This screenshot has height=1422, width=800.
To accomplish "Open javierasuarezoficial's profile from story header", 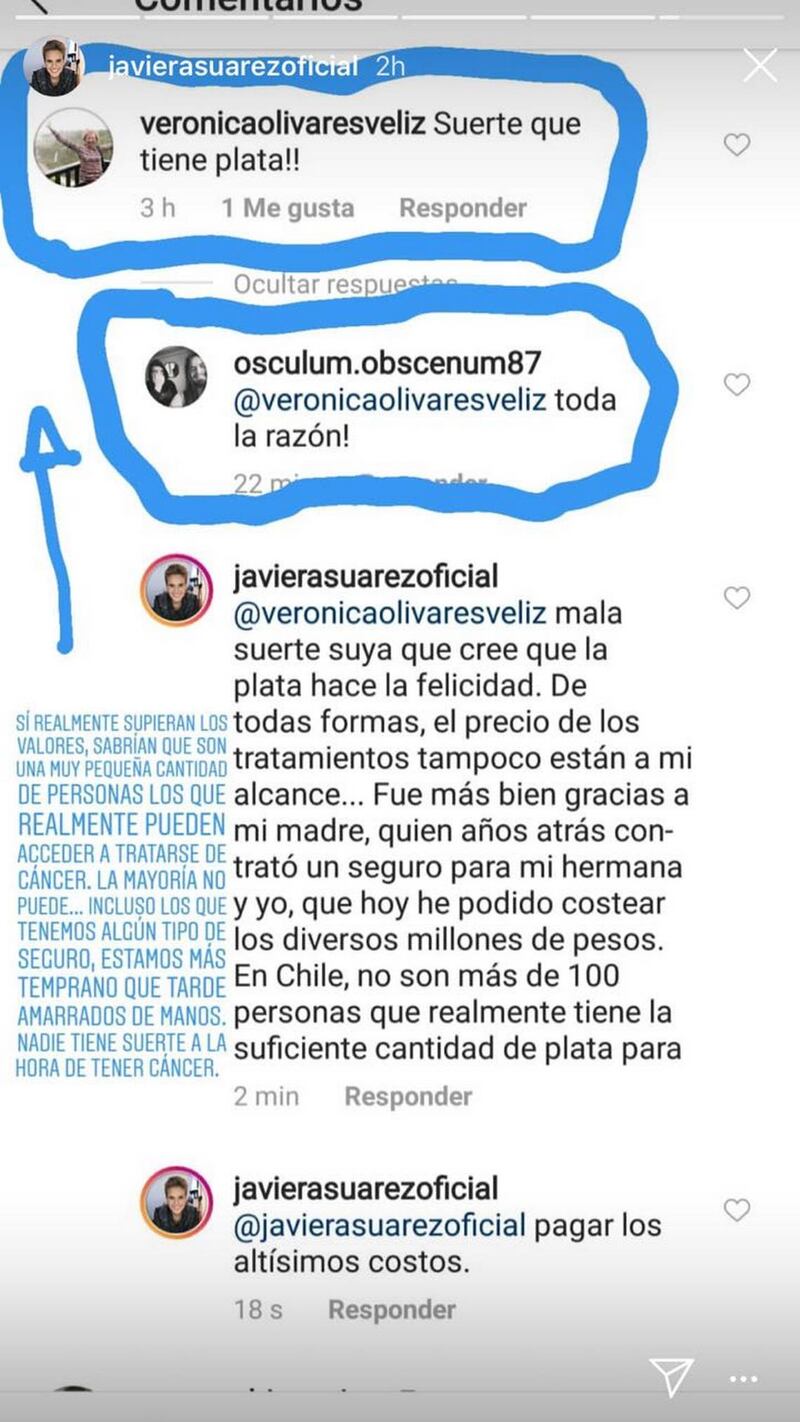I will [232, 67].
